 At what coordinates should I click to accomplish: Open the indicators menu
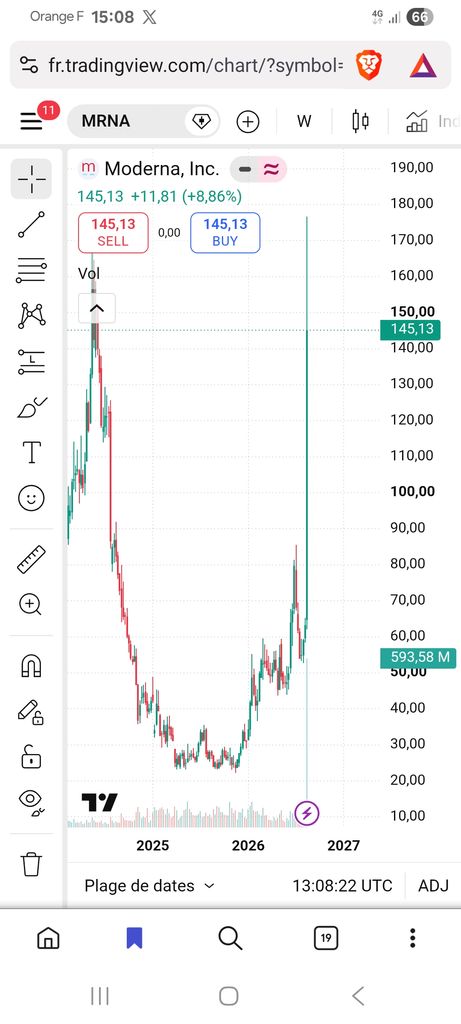(432, 121)
